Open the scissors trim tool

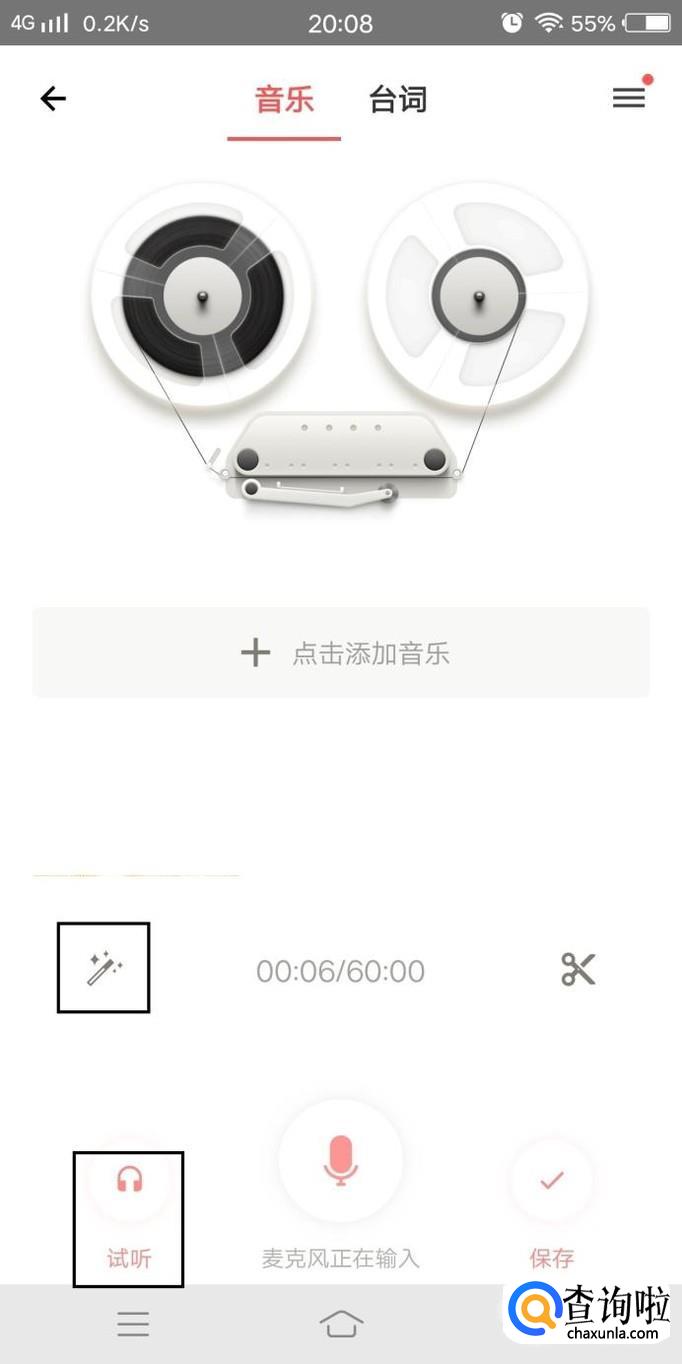coord(578,969)
